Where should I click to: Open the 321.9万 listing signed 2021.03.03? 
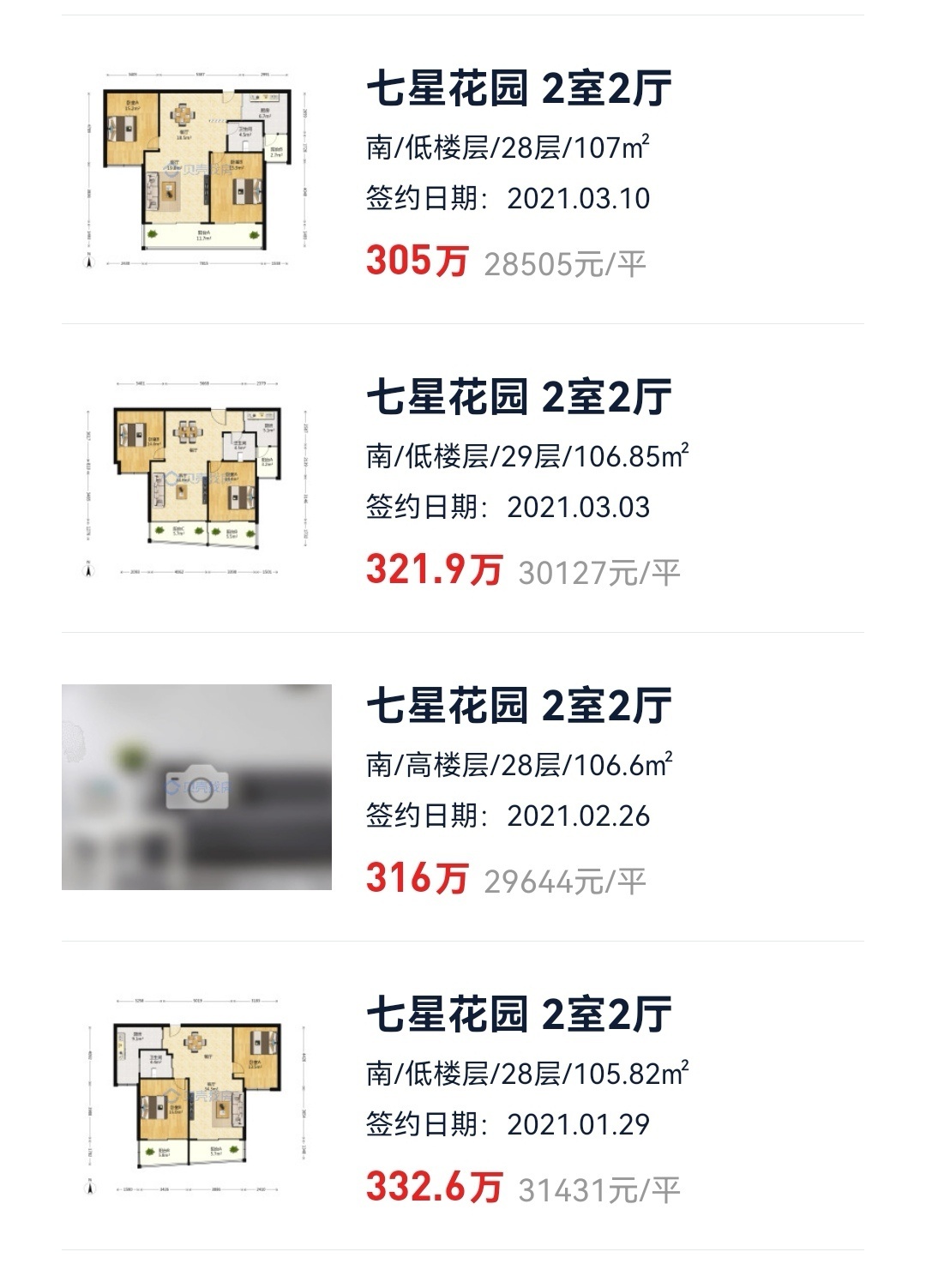tap(519, 398)
